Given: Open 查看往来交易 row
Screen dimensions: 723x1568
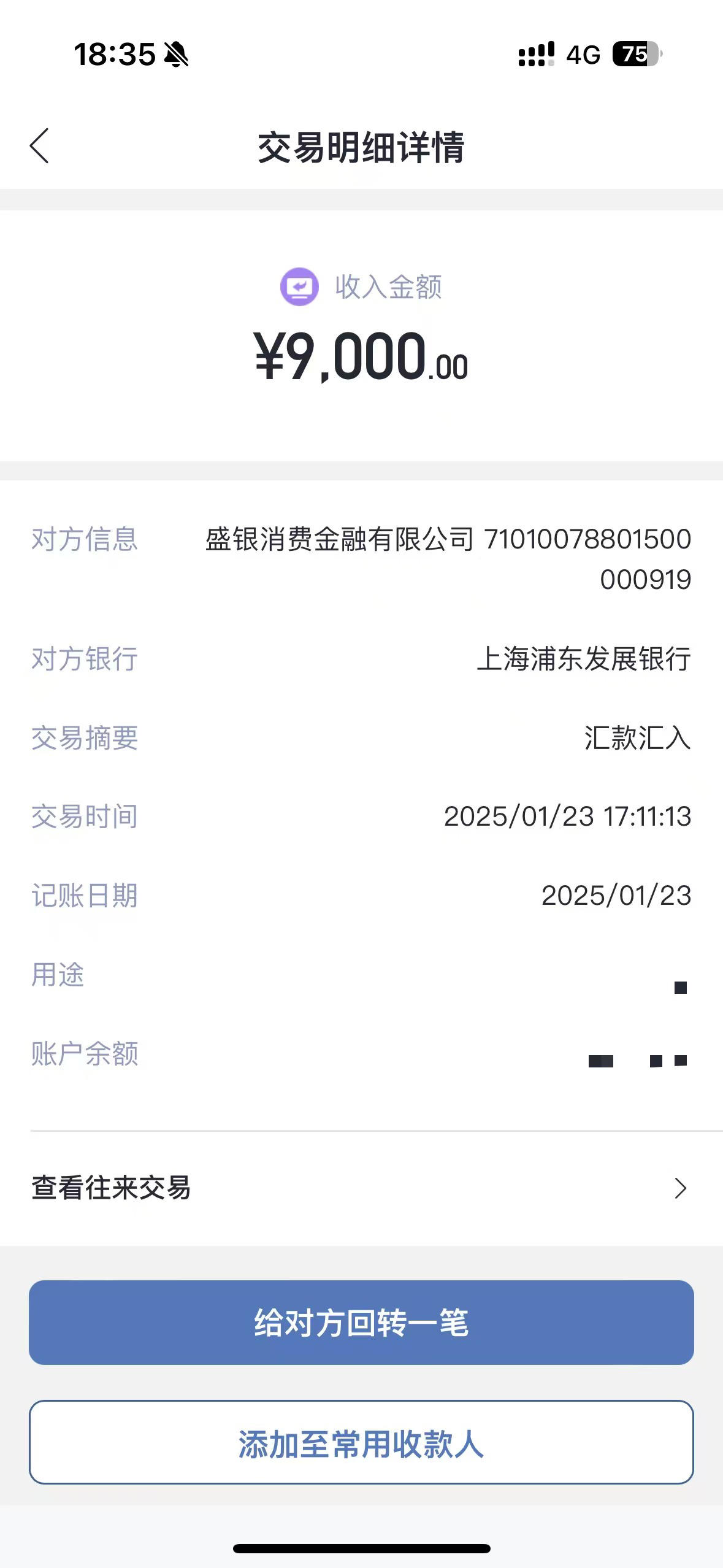Looking at the screenshot, I should click(x=361, y=1188).
